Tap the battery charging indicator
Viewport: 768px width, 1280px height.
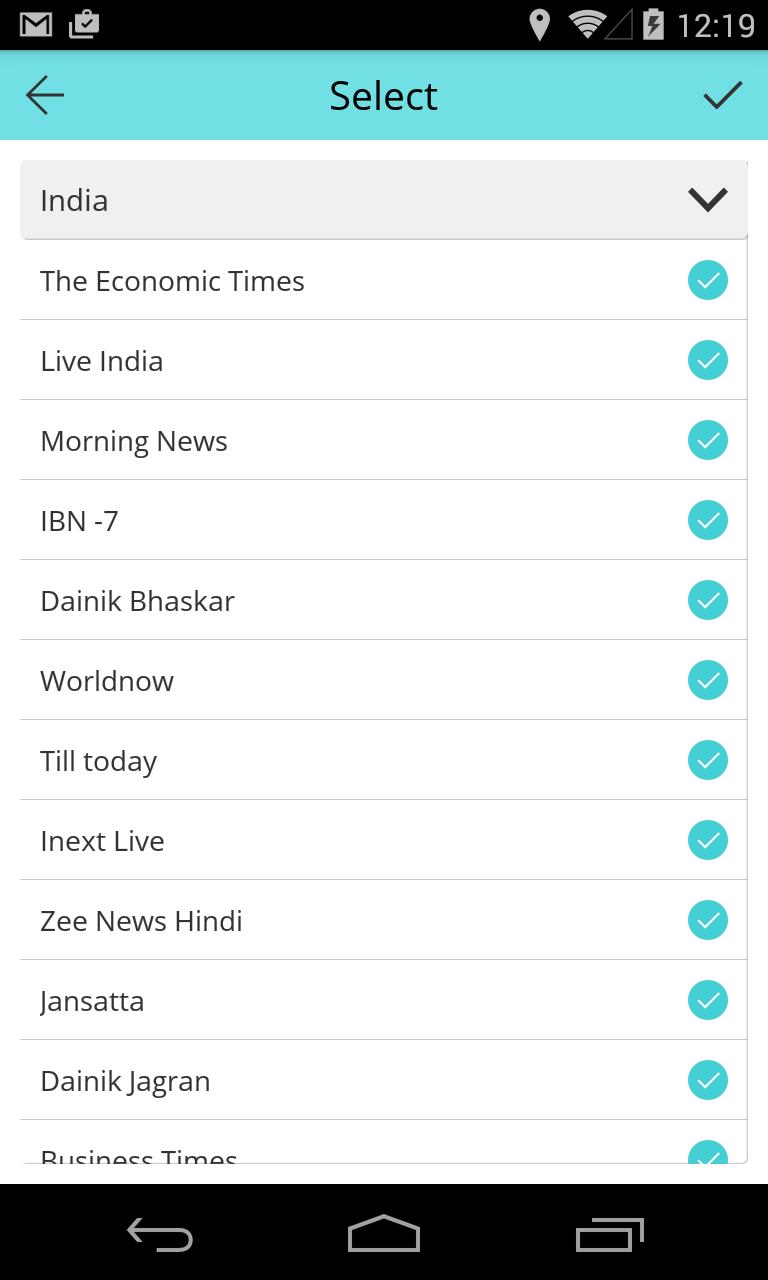pyautogui.click(x=651, y=24)
